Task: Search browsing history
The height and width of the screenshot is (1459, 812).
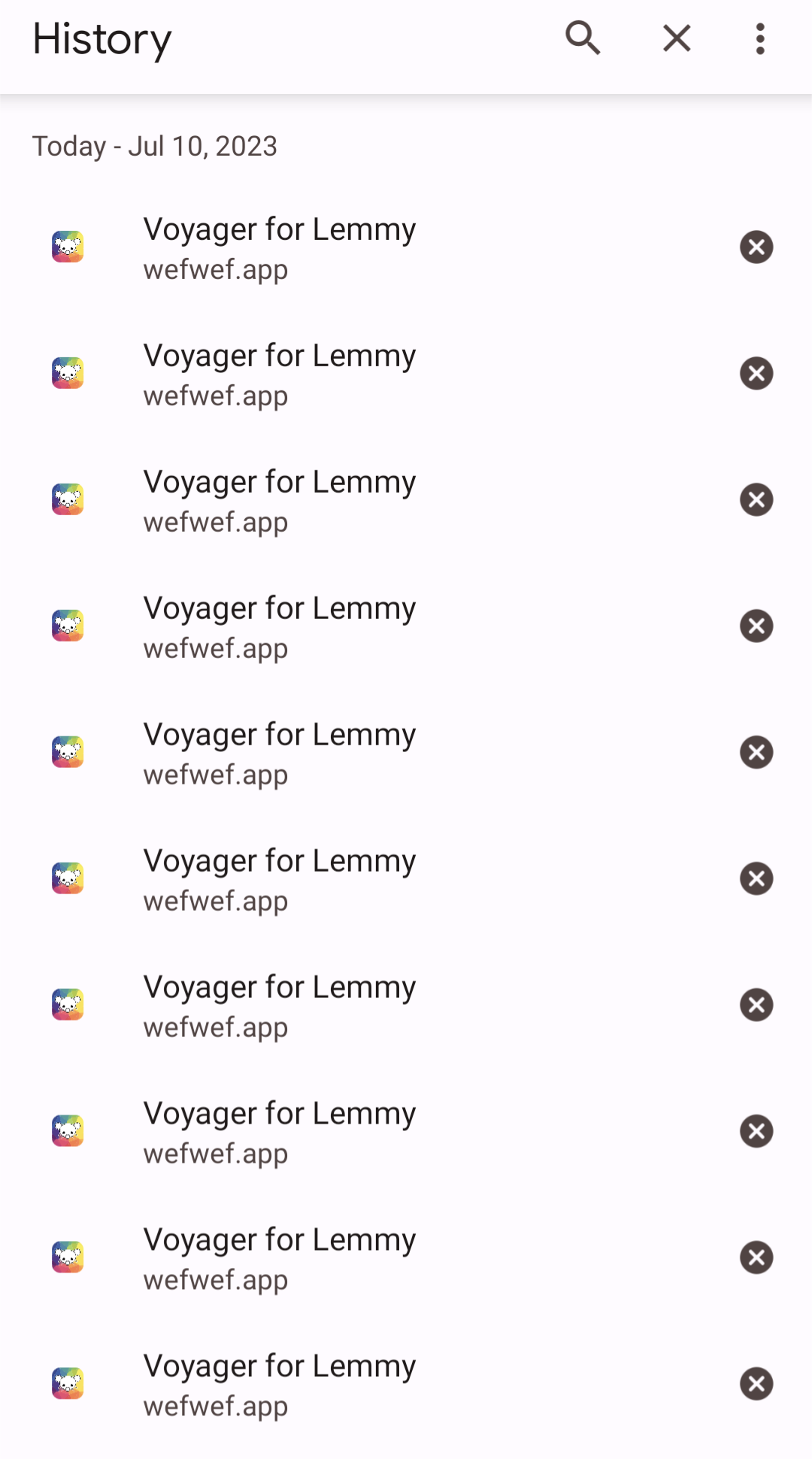Action: click(583, 38)
